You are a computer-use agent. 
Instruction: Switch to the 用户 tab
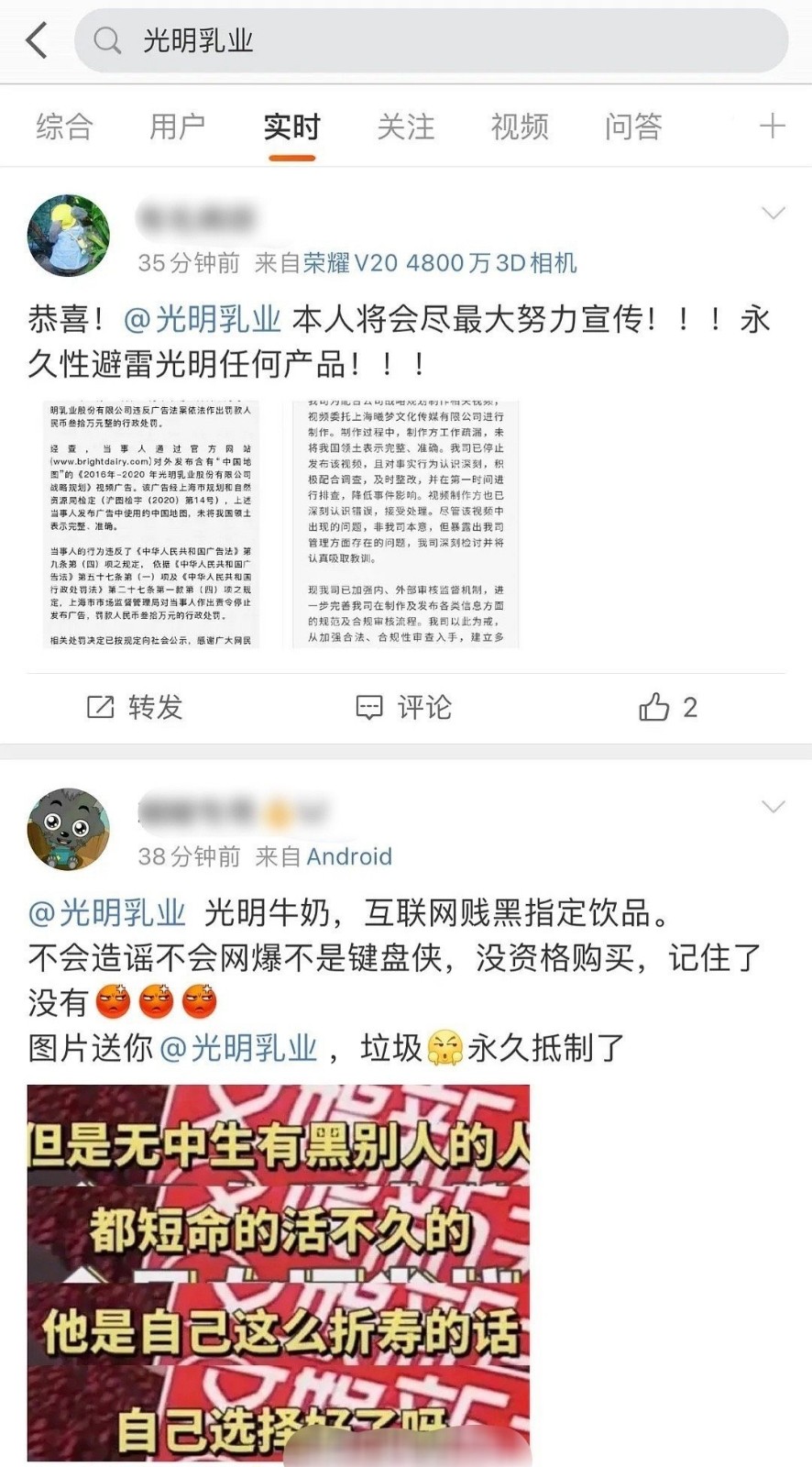click(x=178, y=127)
